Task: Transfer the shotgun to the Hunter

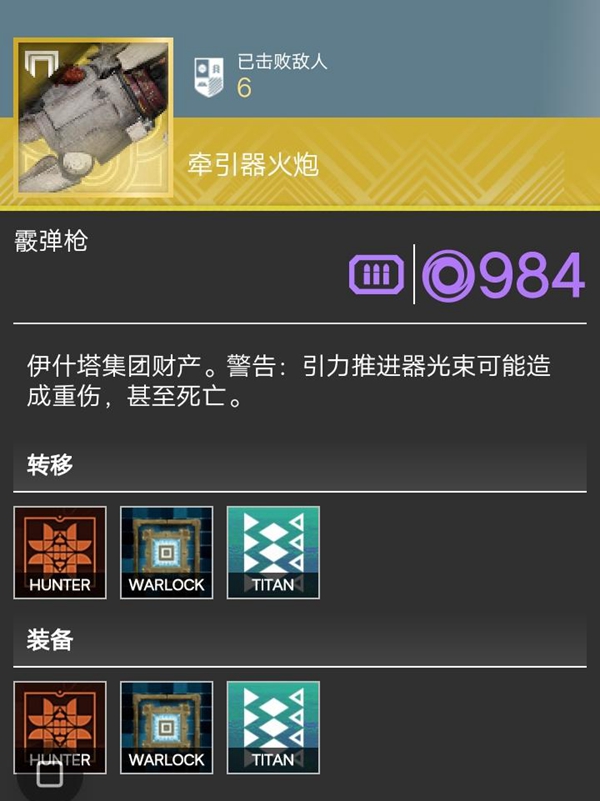Action: pos(60,553)
